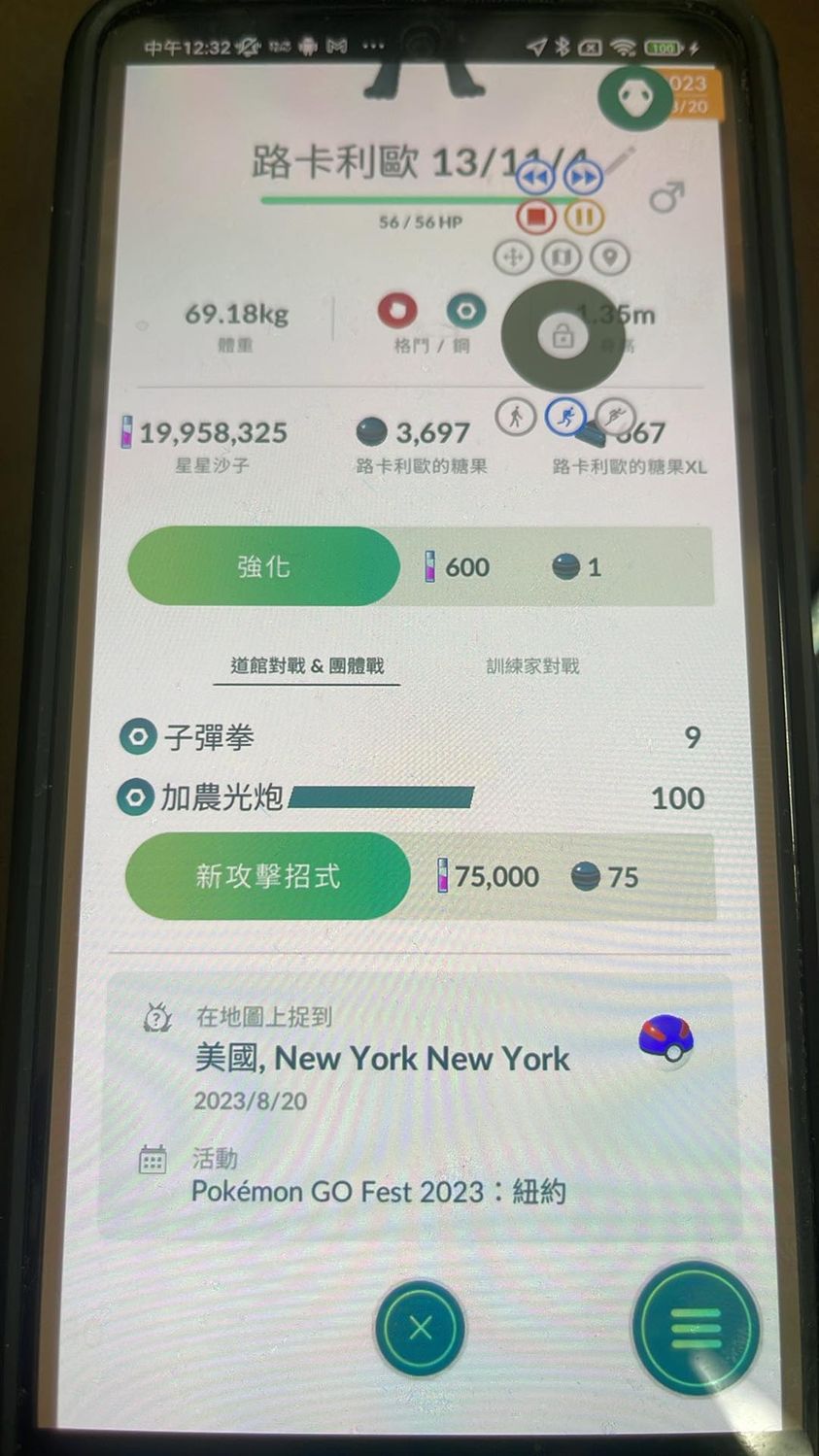Select the 道館對戰 & 團體戰 tab
The height and width of the screenshot is (1456, 819).
click(x=307, y=666)
